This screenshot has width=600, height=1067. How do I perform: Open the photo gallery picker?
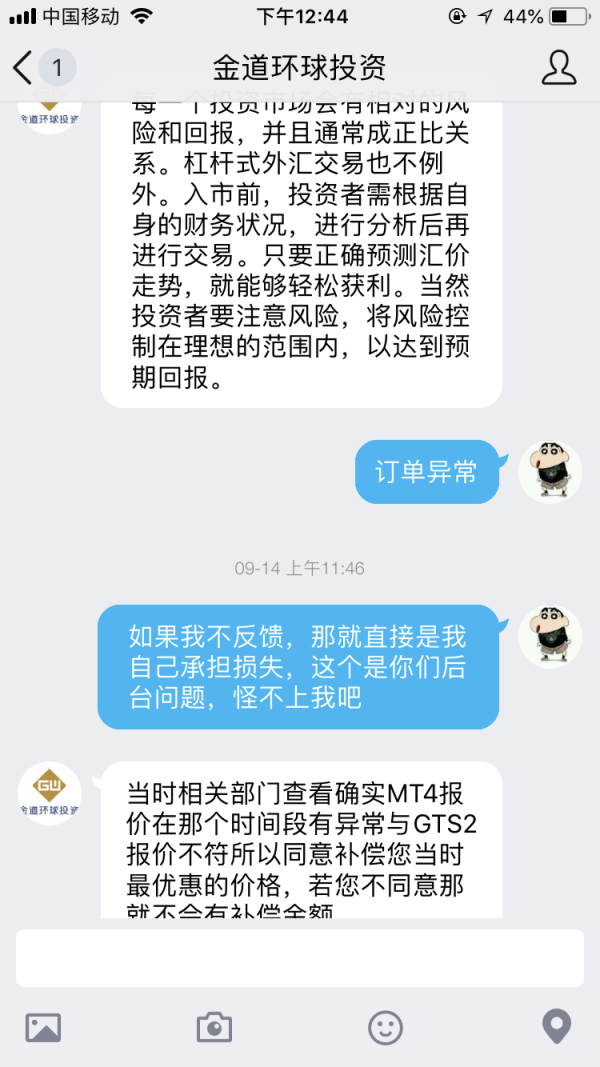point(43,1027)
